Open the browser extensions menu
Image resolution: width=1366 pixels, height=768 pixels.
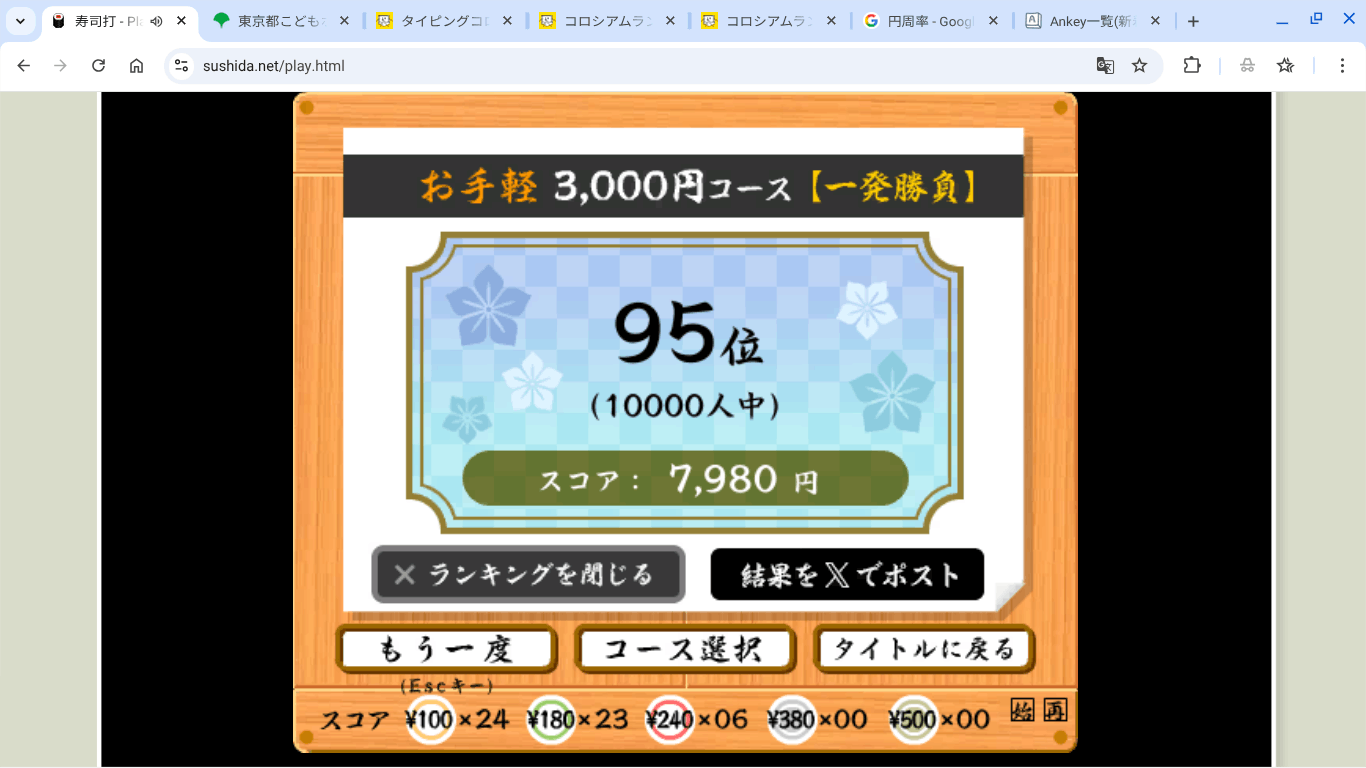(1192, 66)
